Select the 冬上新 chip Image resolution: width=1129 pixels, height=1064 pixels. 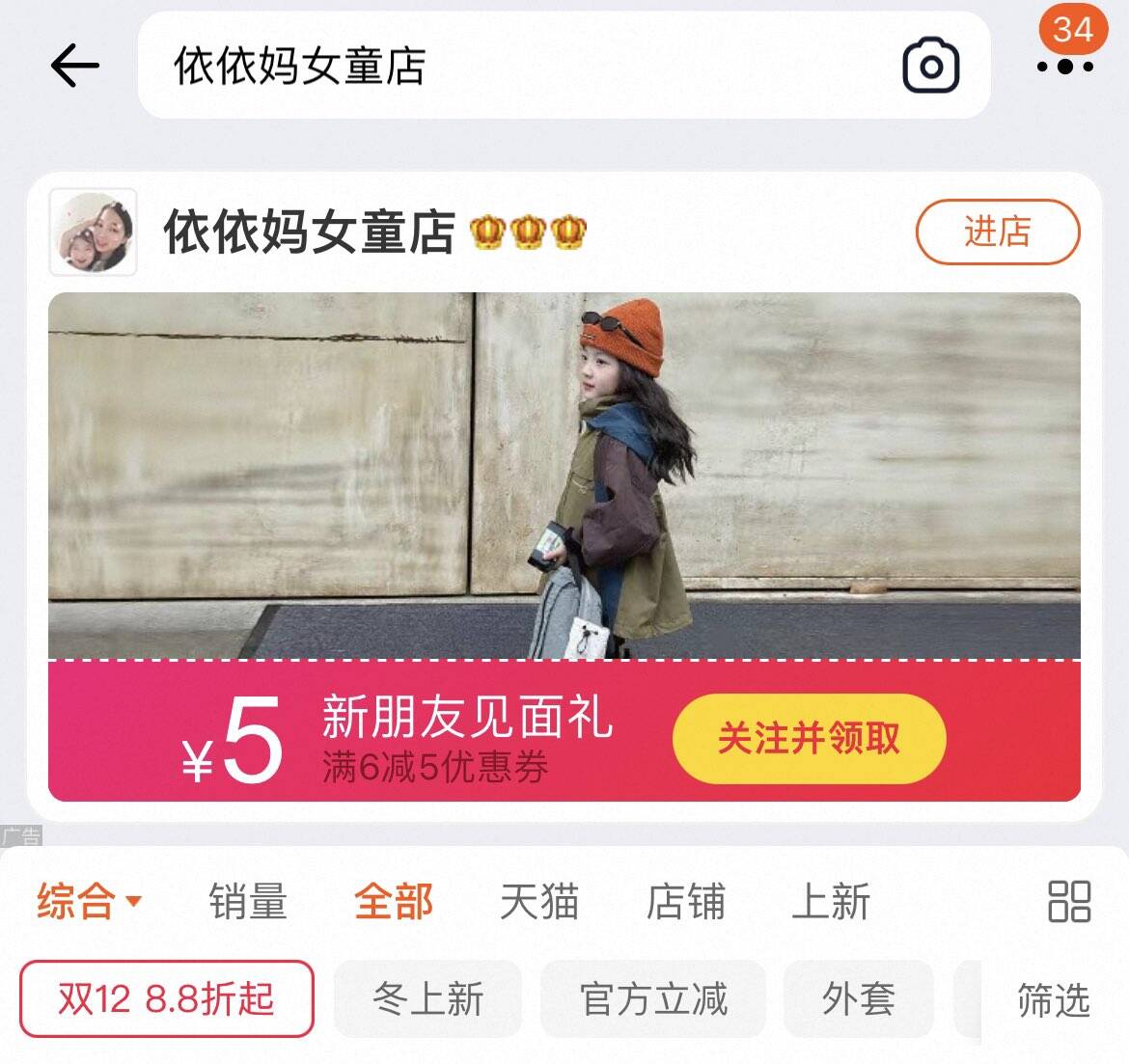click(x=427, y=998)
